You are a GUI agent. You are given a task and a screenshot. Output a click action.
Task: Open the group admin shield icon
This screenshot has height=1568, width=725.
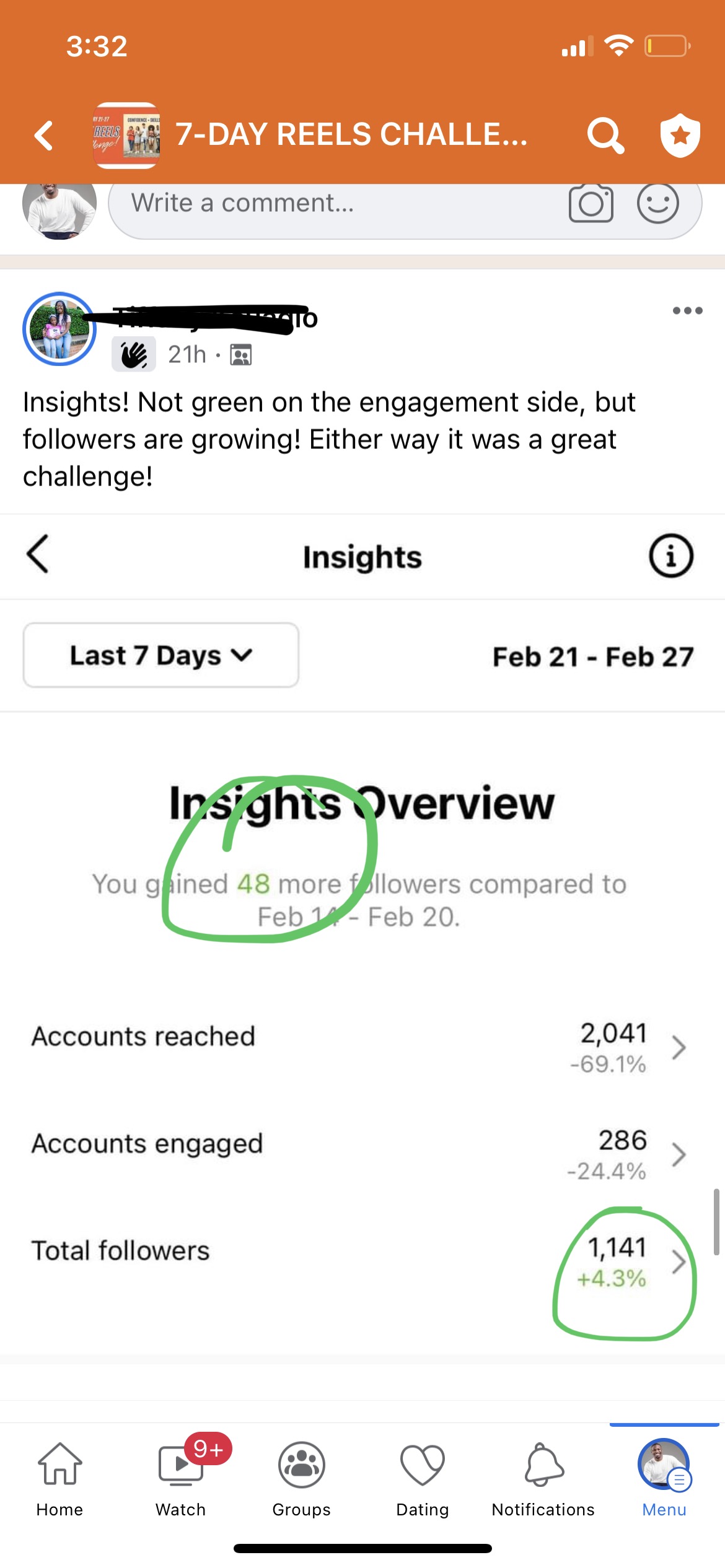tap(680, 136)
